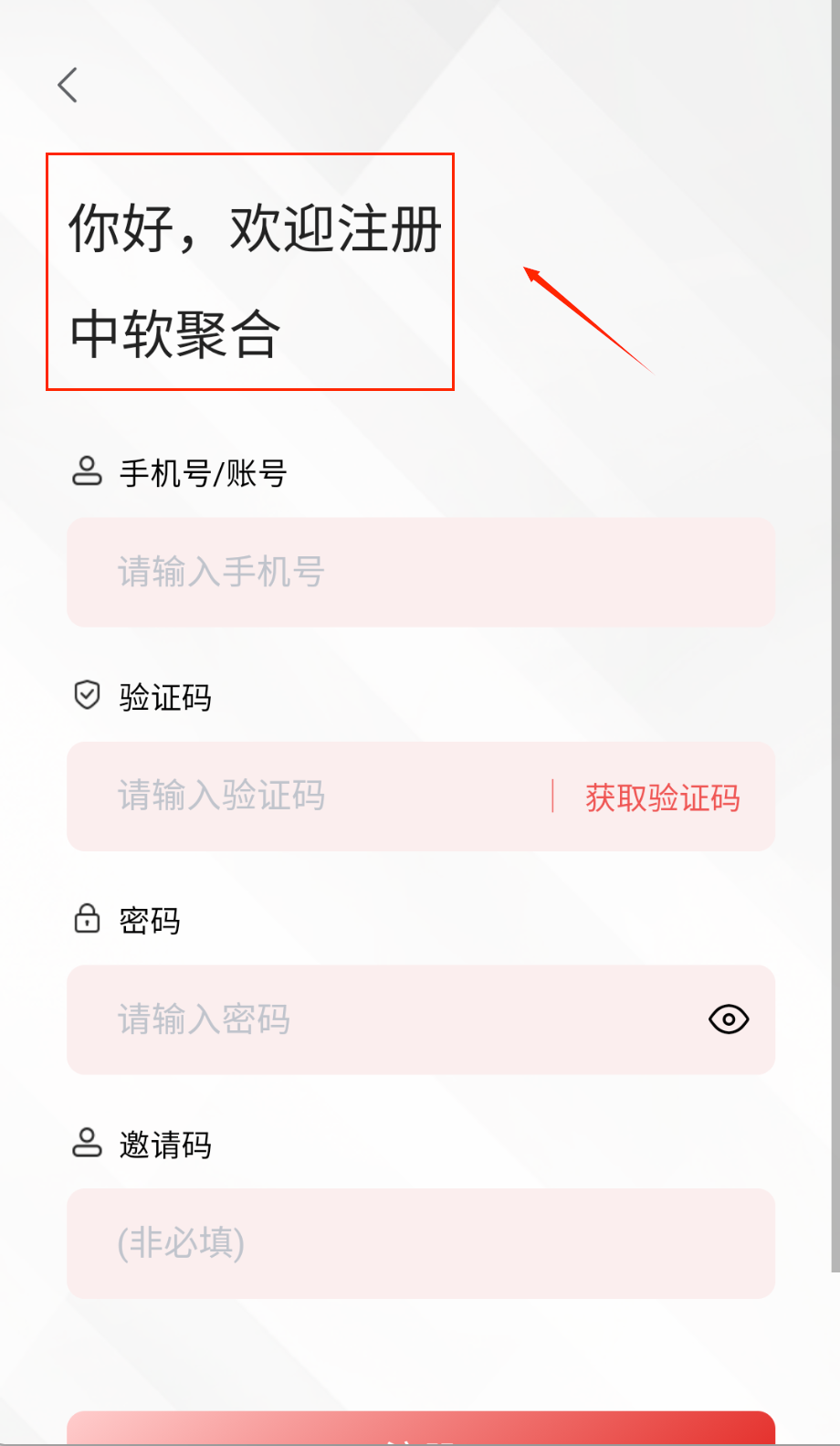Focus the phone number input field
The width and height of the screenshot is (840, 1446).
coord(420,573)
